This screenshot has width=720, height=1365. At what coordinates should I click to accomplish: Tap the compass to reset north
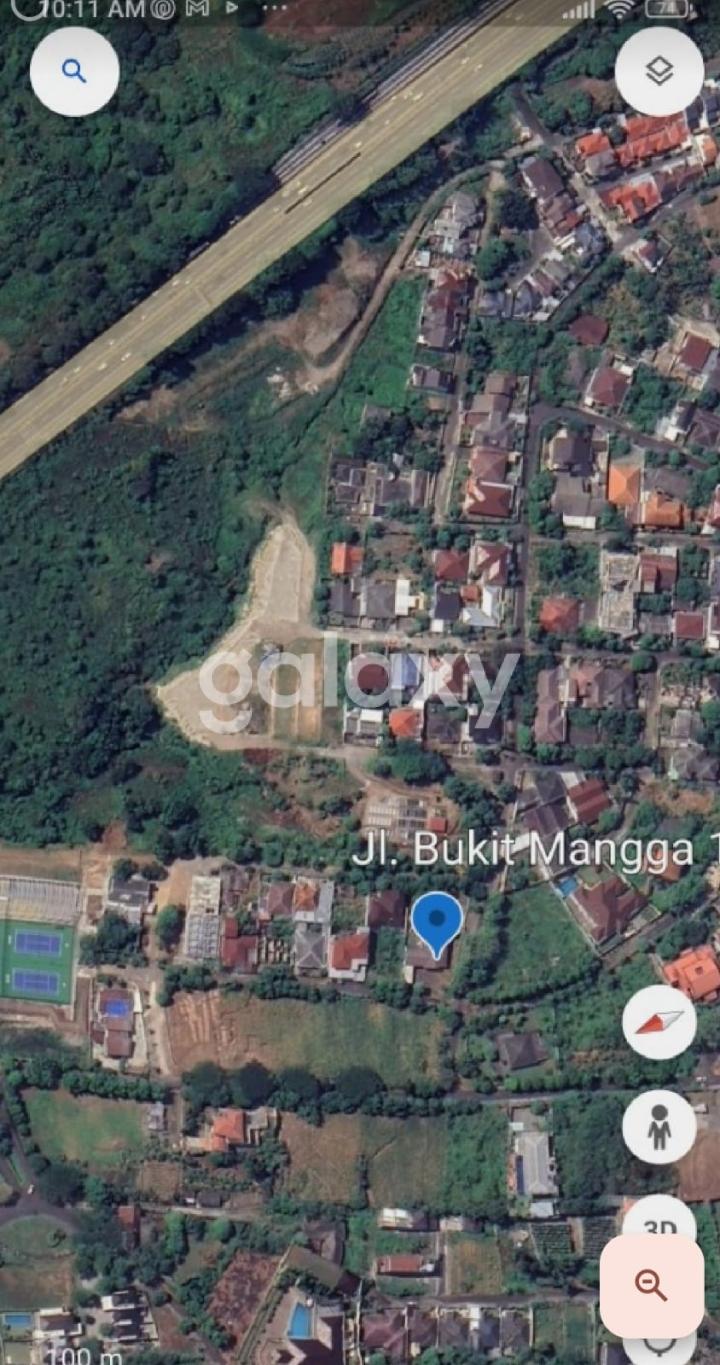click(x=659, y=1022)
